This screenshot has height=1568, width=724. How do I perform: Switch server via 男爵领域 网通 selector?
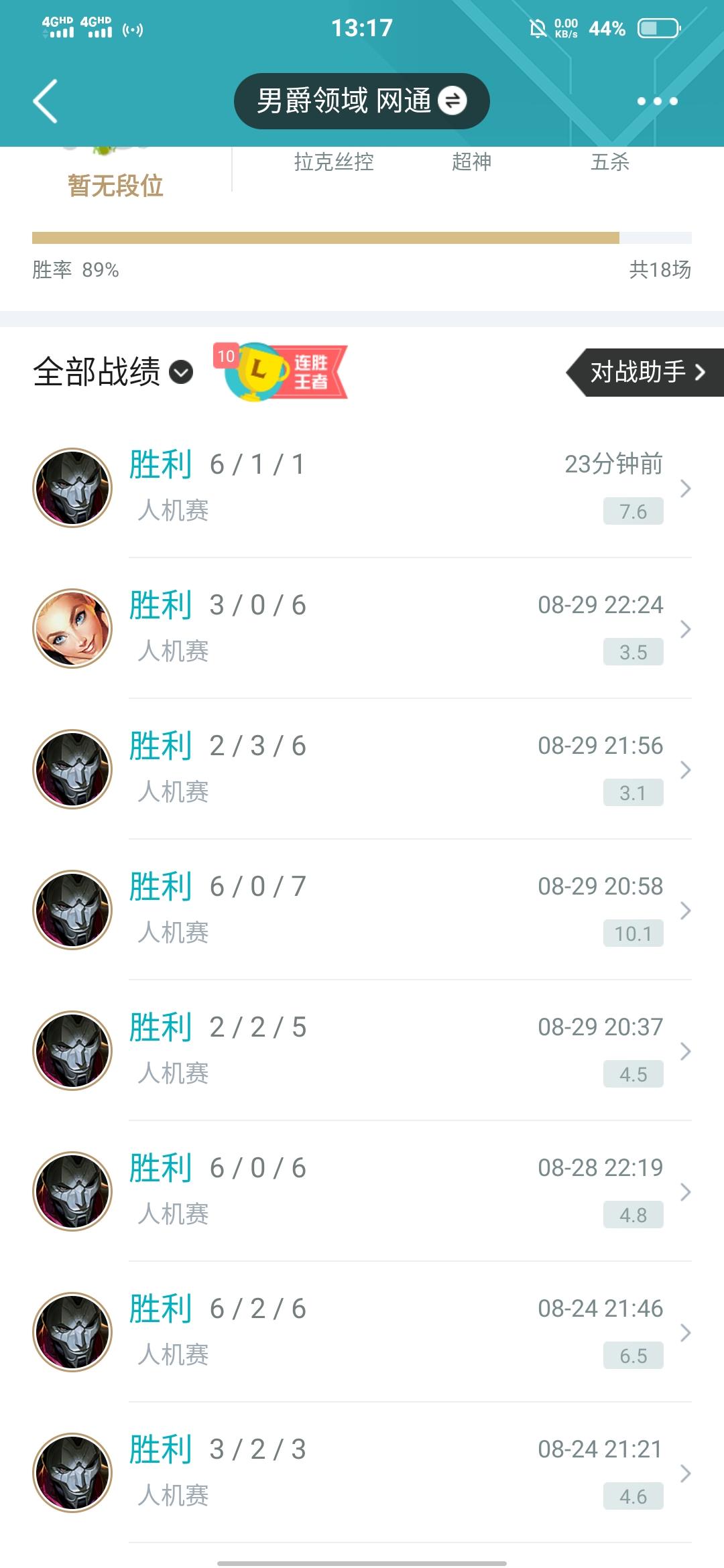(x=361, y=101)
